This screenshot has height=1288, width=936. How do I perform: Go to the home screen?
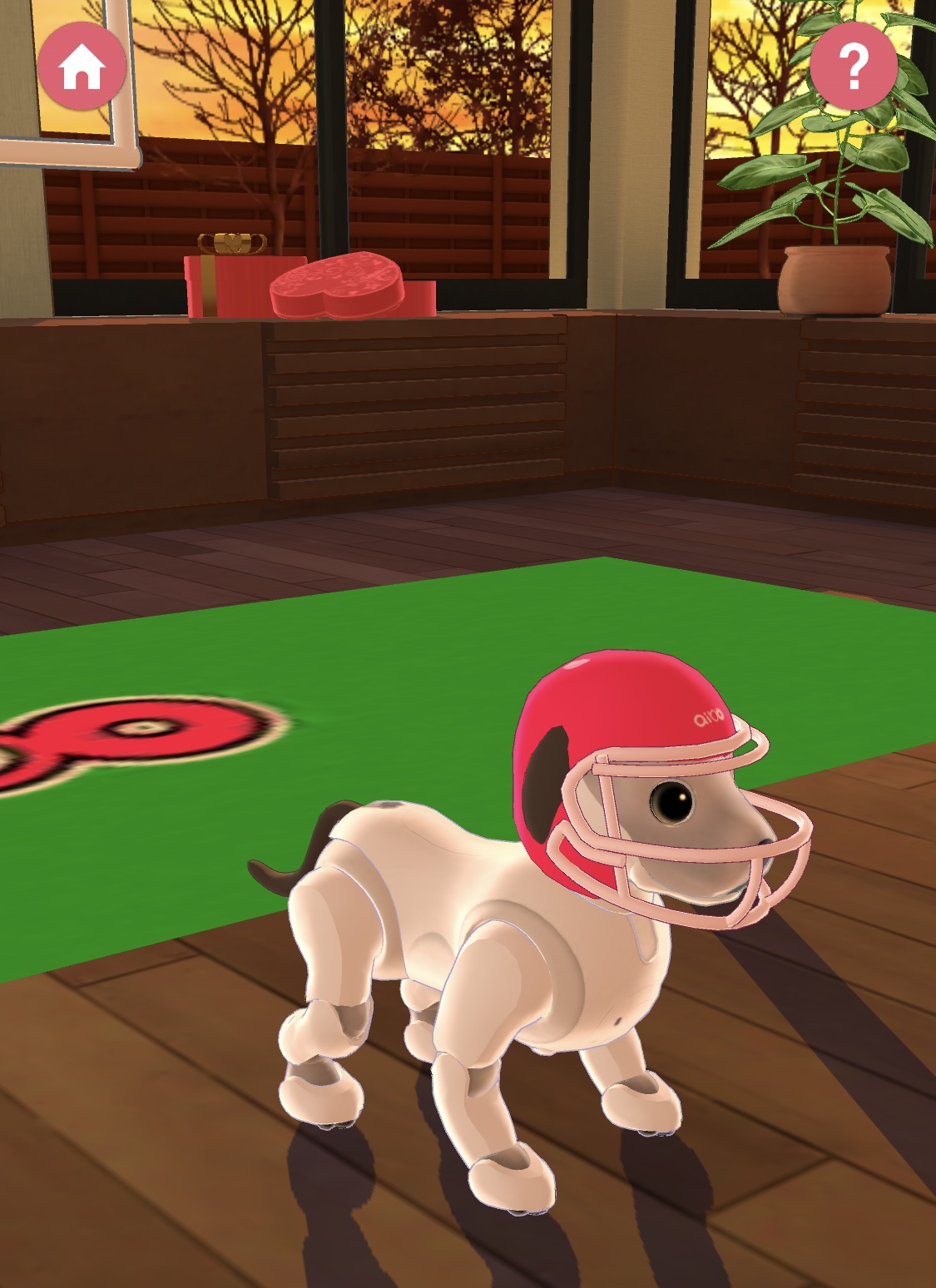(82, 67)
